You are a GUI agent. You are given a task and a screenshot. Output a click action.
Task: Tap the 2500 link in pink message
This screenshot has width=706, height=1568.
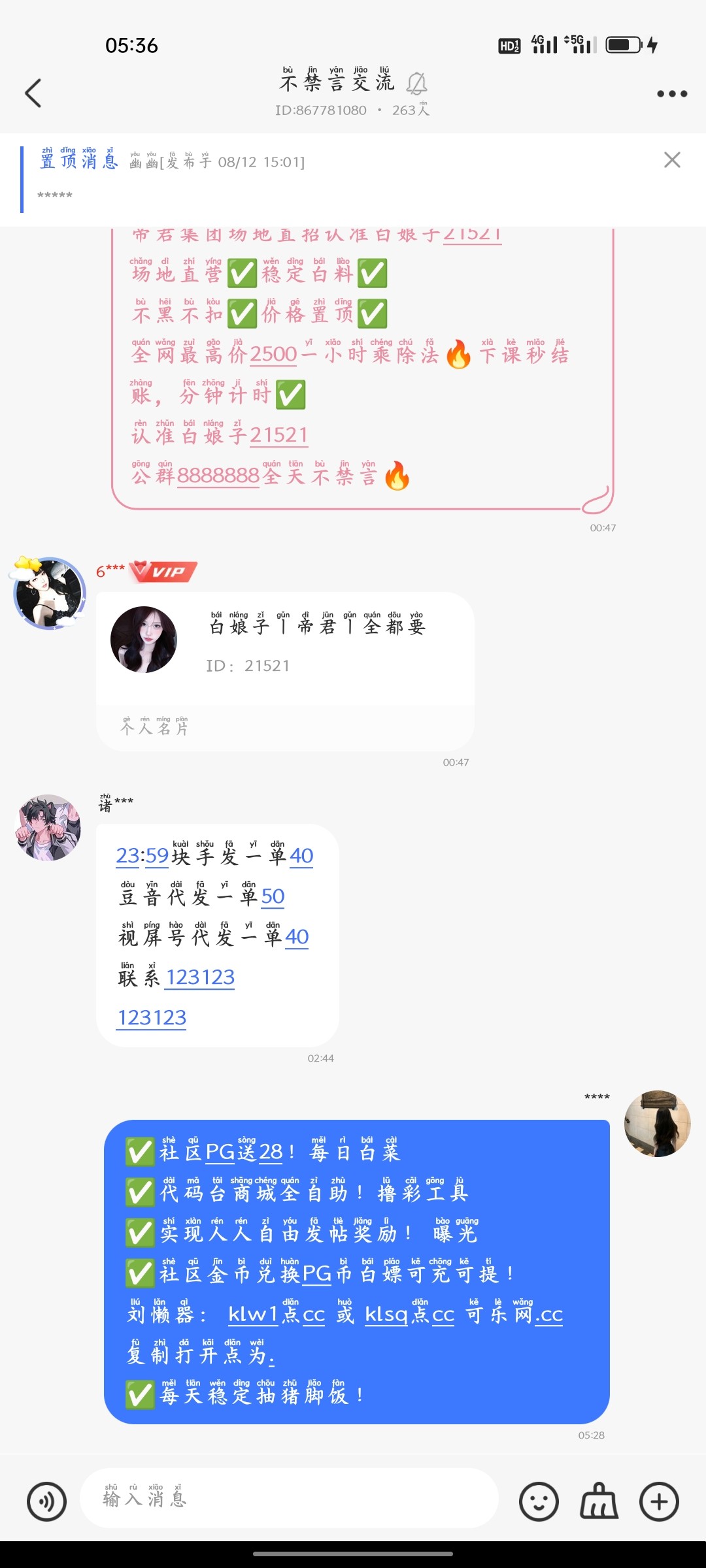273,355
